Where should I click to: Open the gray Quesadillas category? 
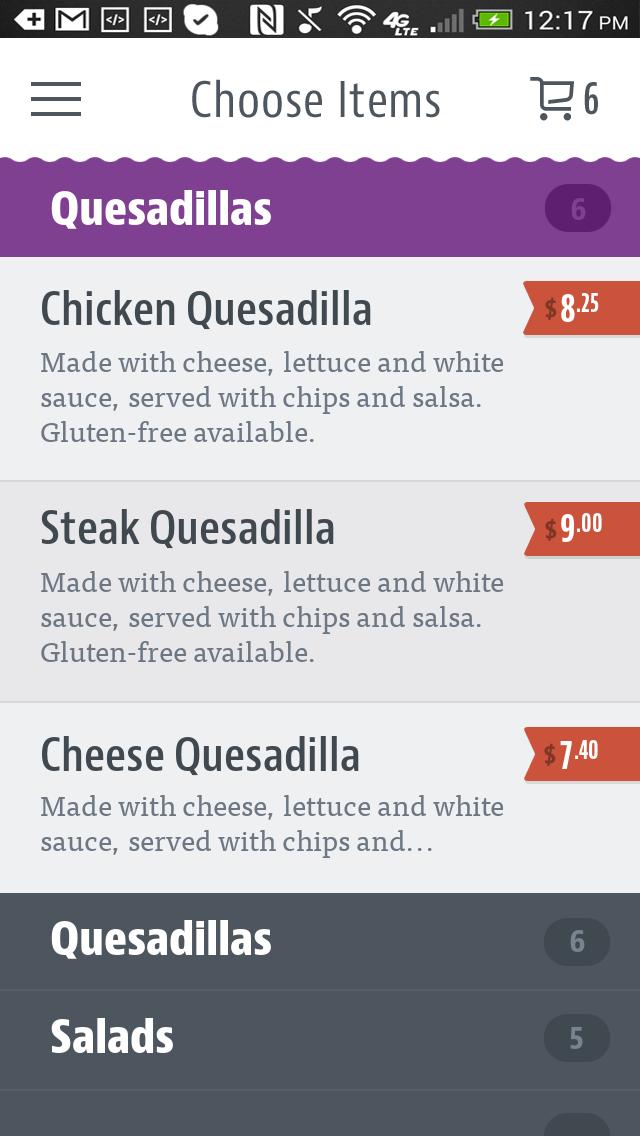pos(320,940)
